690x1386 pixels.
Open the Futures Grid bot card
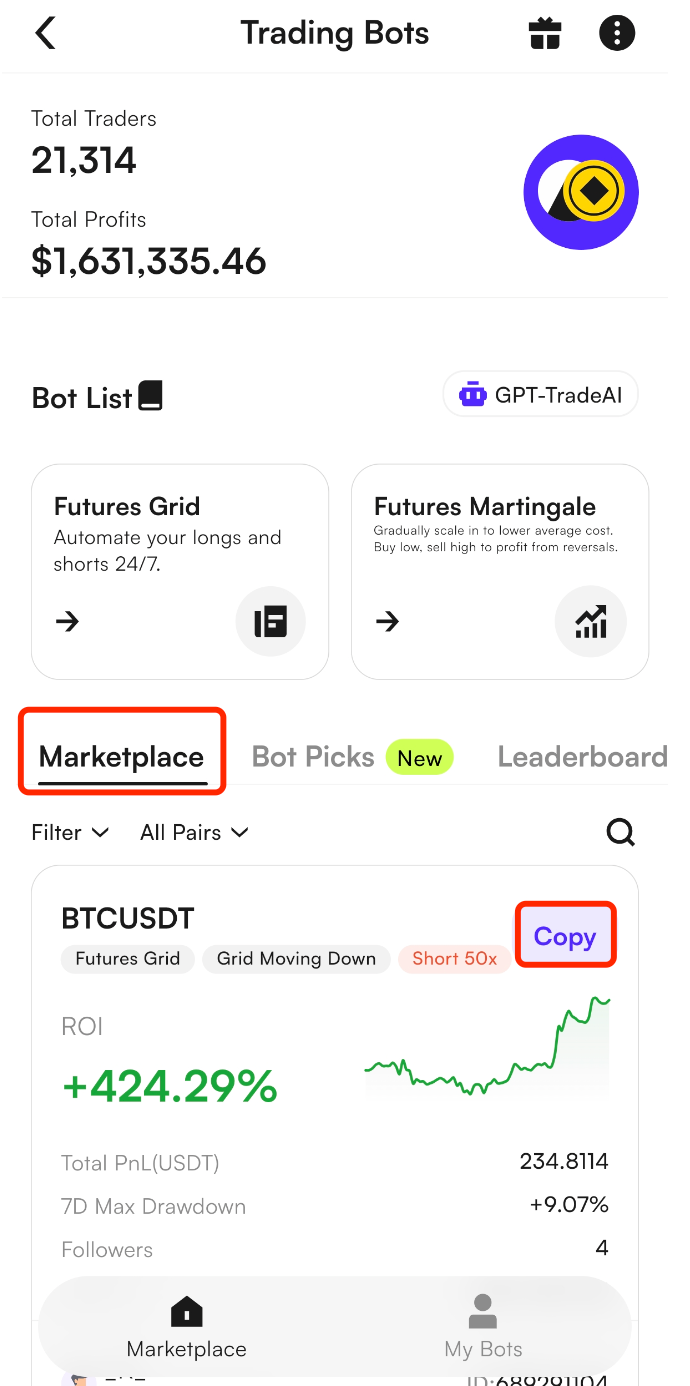[x=180, y=571]
